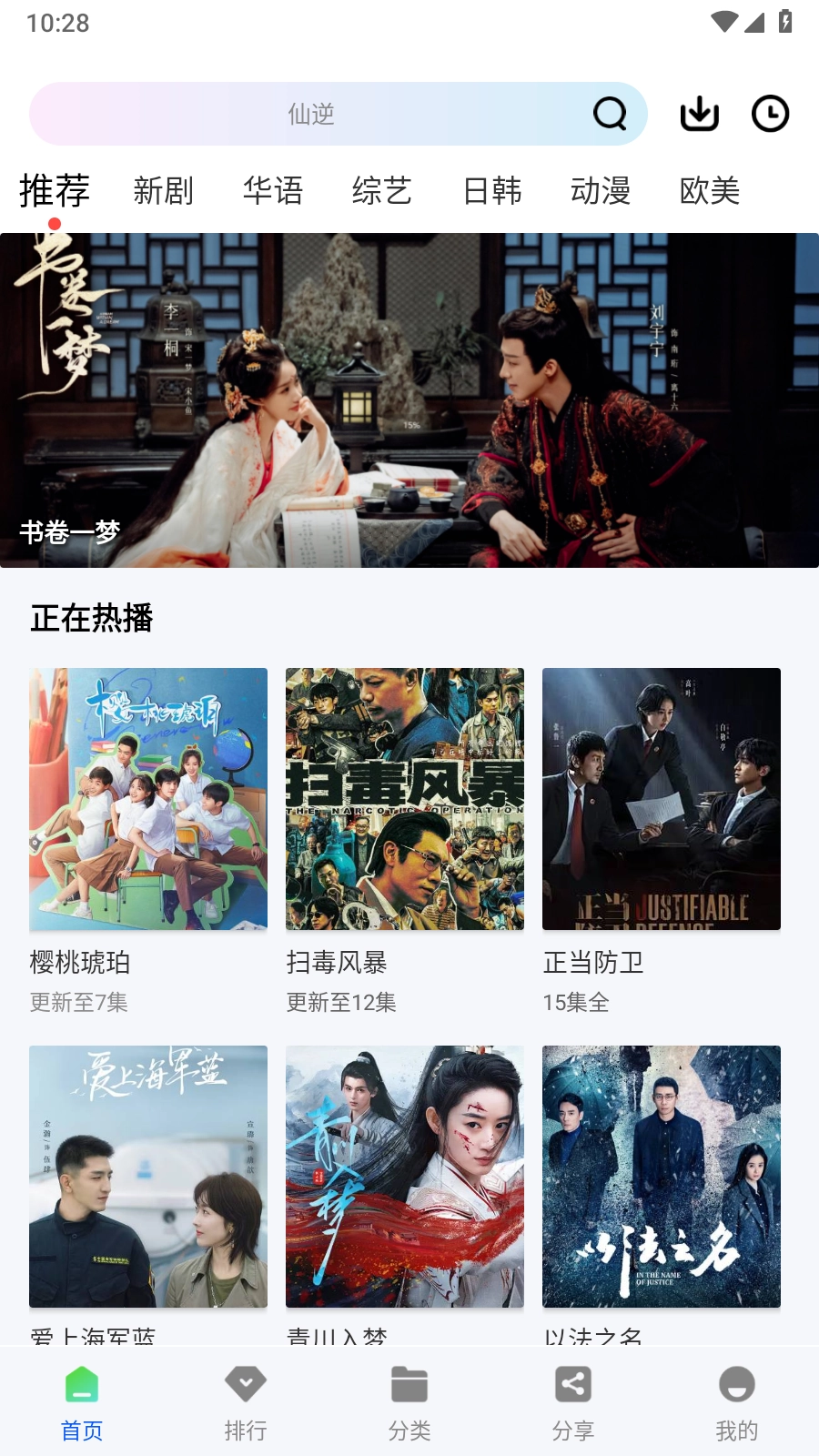The width and height of the screenshot is (819, 1456).
Task: Open the 综艺 tab
Action: pyautogui.click(x=382, y=191)
